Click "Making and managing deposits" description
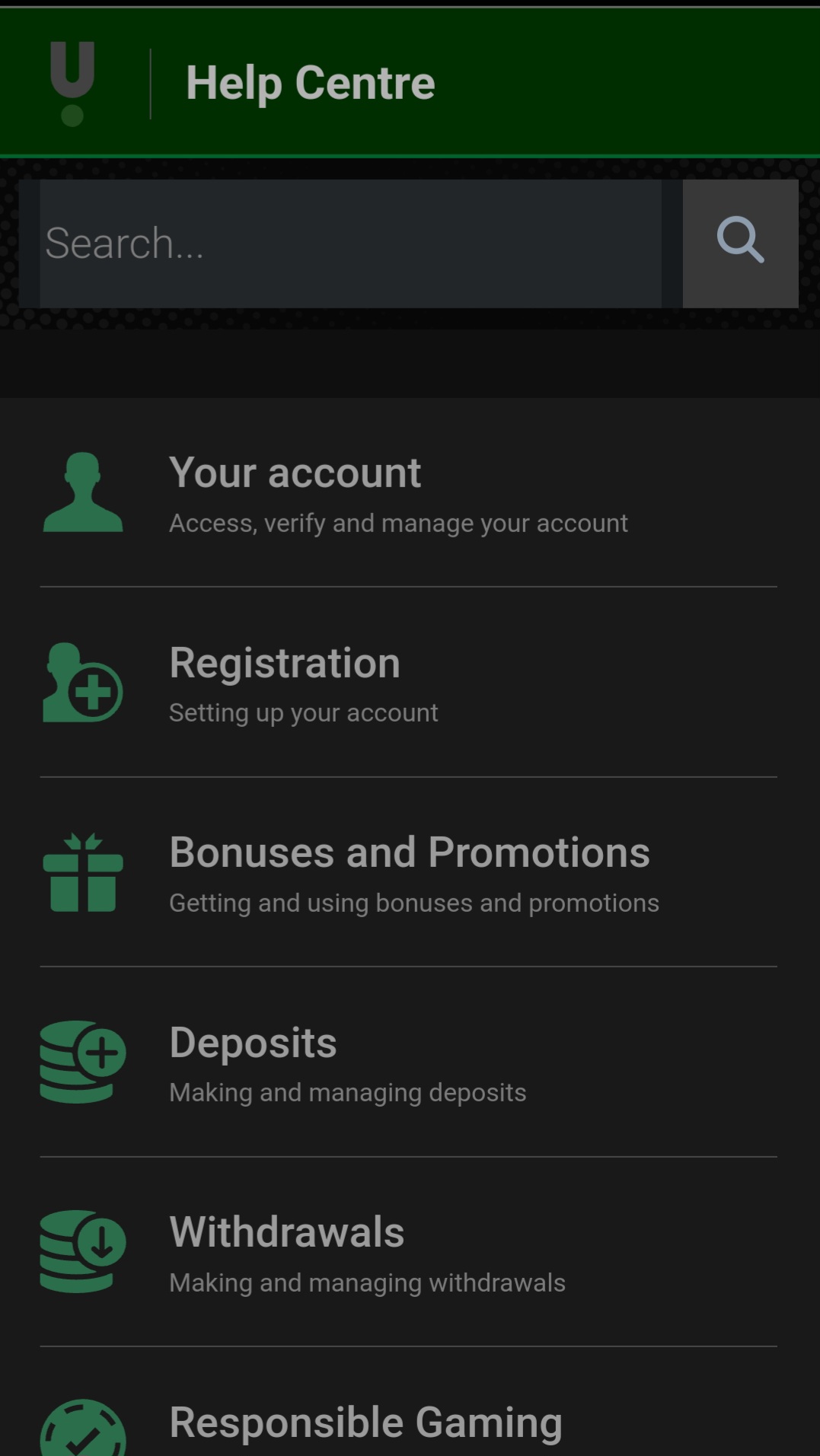 (347, 1092)
